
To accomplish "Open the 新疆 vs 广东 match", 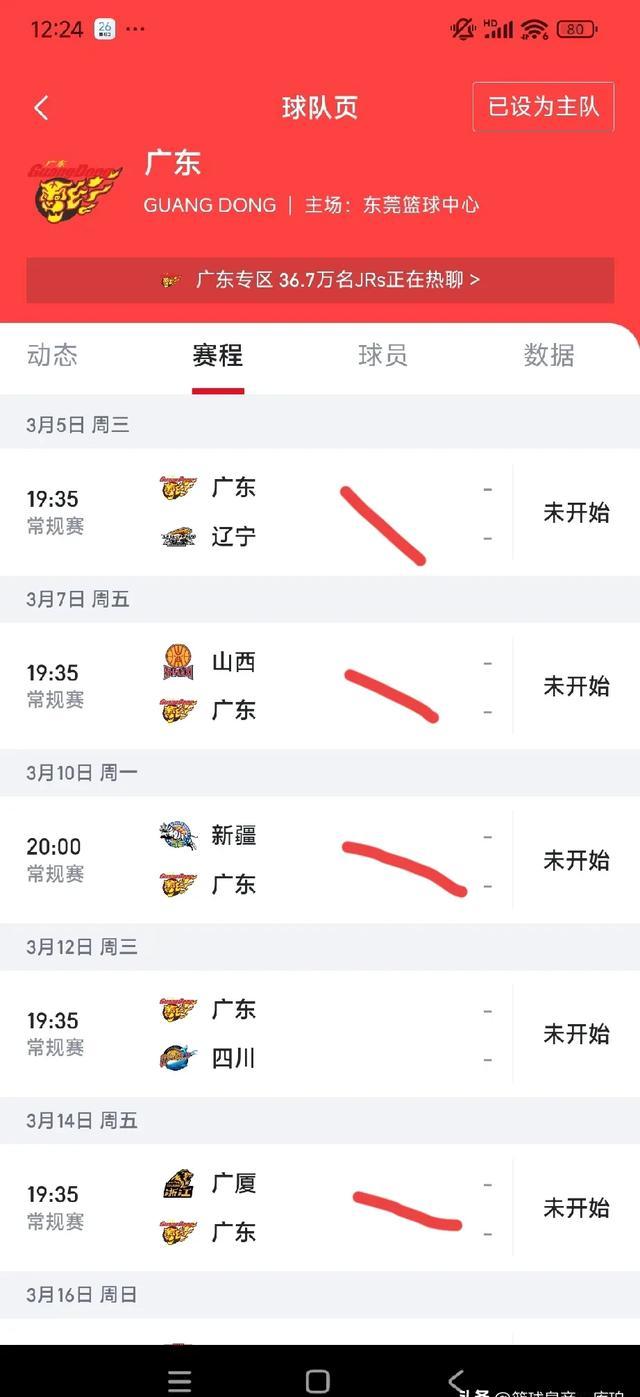I will (x=320, y=860).
